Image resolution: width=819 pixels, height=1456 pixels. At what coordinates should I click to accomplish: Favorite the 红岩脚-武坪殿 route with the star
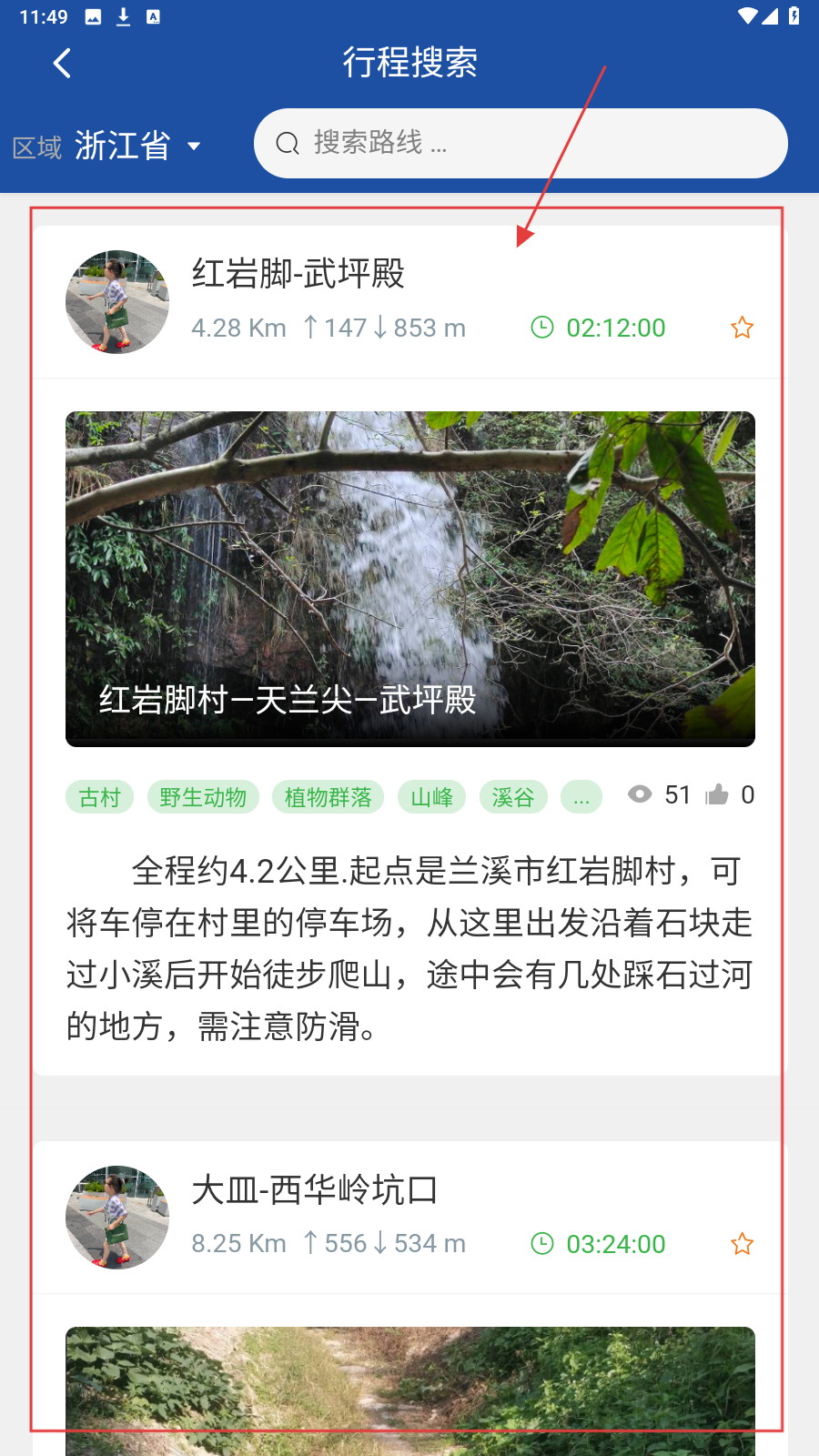click(742, 328)
